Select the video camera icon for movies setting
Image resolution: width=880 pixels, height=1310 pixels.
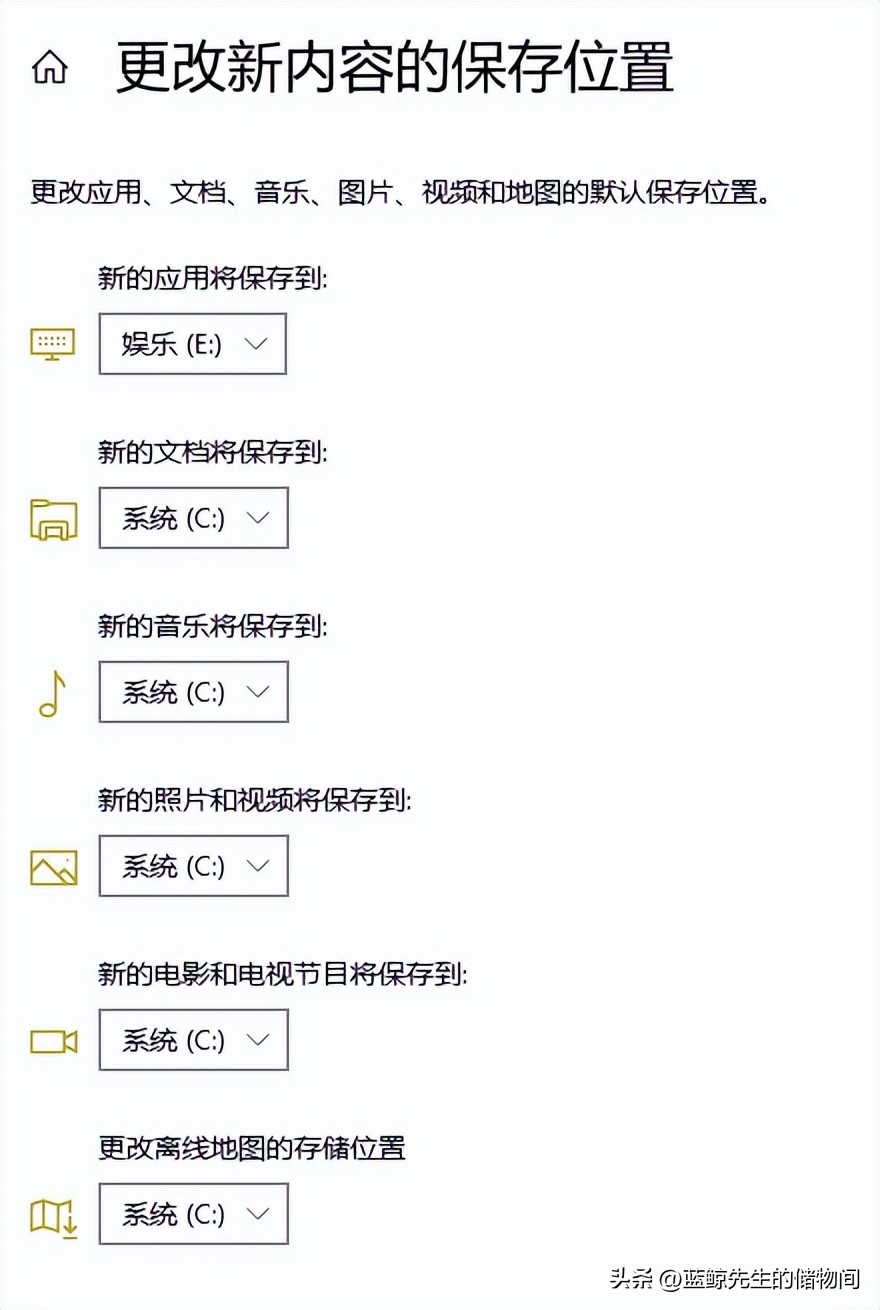pos(51,1040)
